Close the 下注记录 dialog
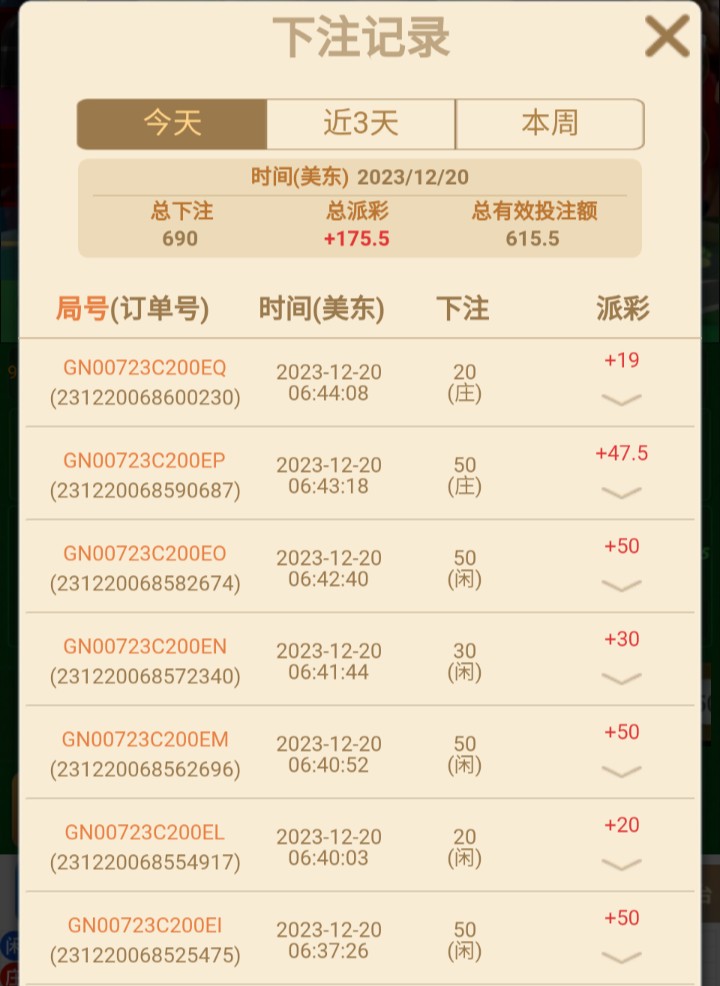This screenshot has width=720, height=986. tap(667, 38)
